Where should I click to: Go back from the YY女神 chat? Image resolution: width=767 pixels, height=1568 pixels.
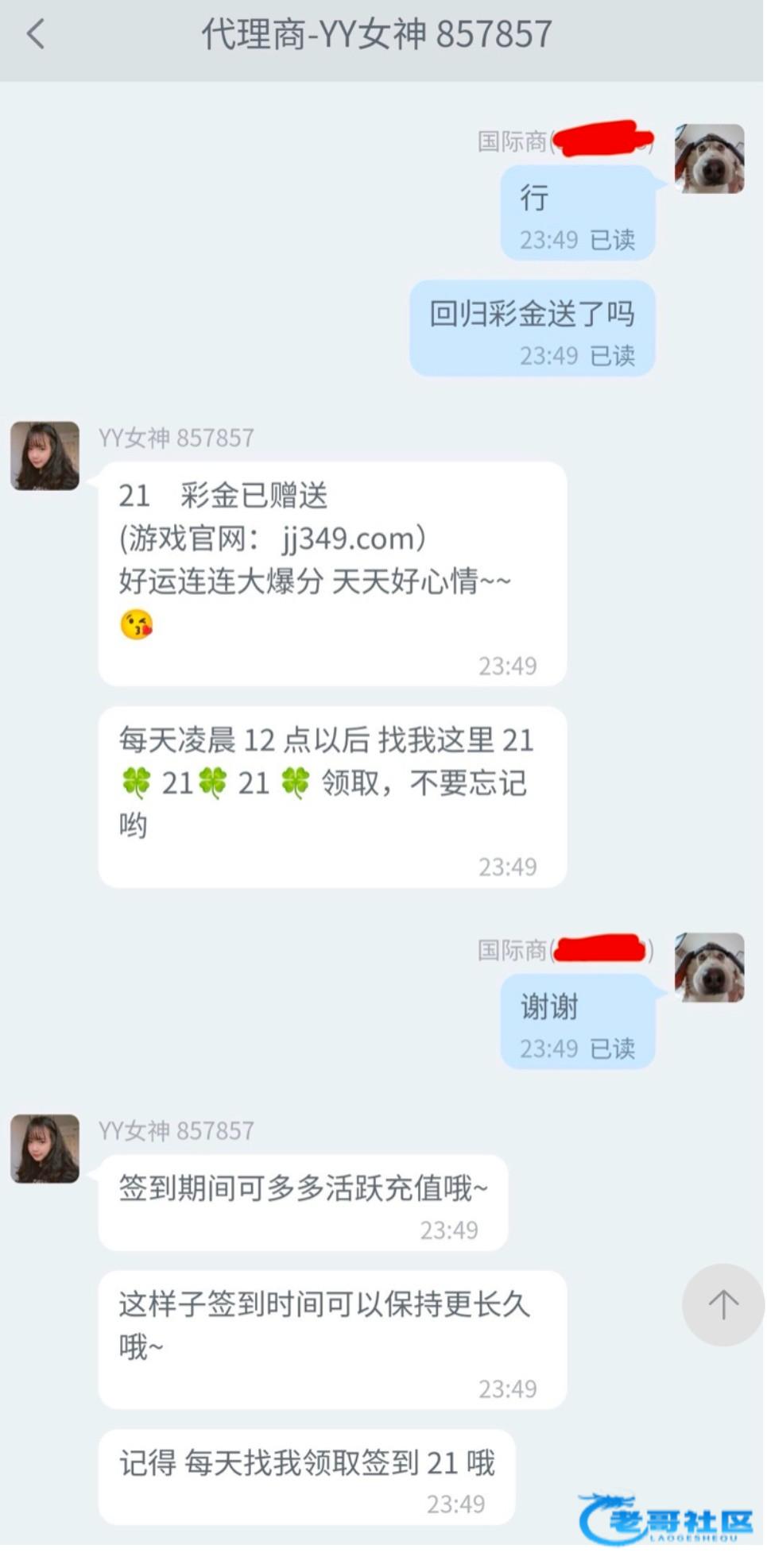click(x=36, y=34)
